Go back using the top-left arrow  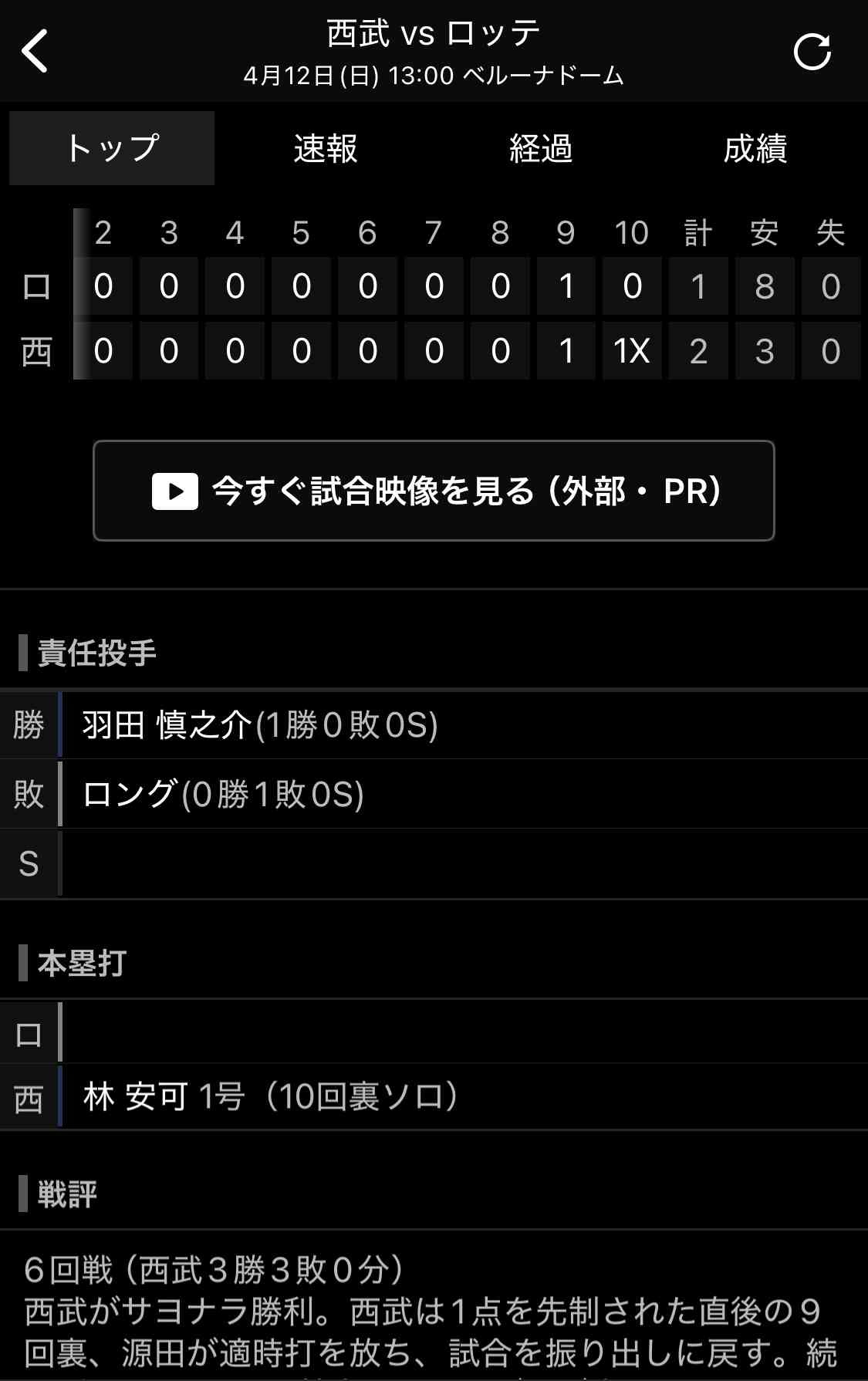(x=35, y=51)
